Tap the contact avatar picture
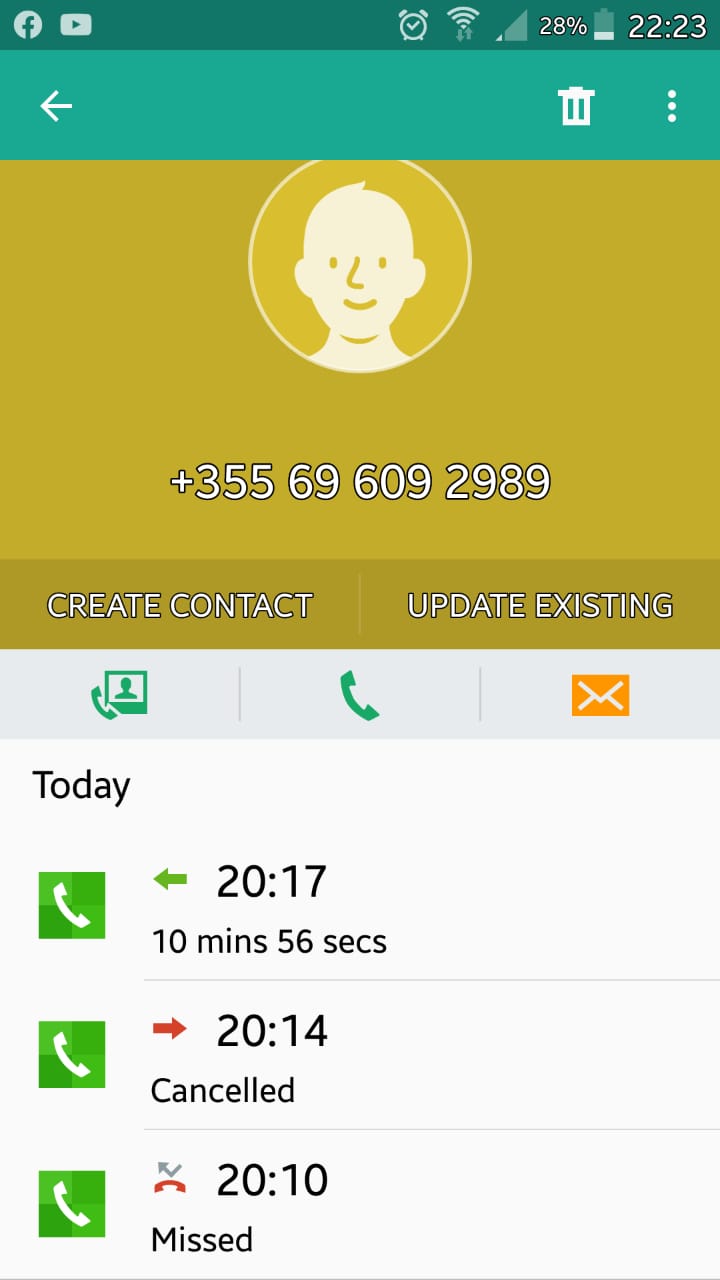 [x=360, y=263]
